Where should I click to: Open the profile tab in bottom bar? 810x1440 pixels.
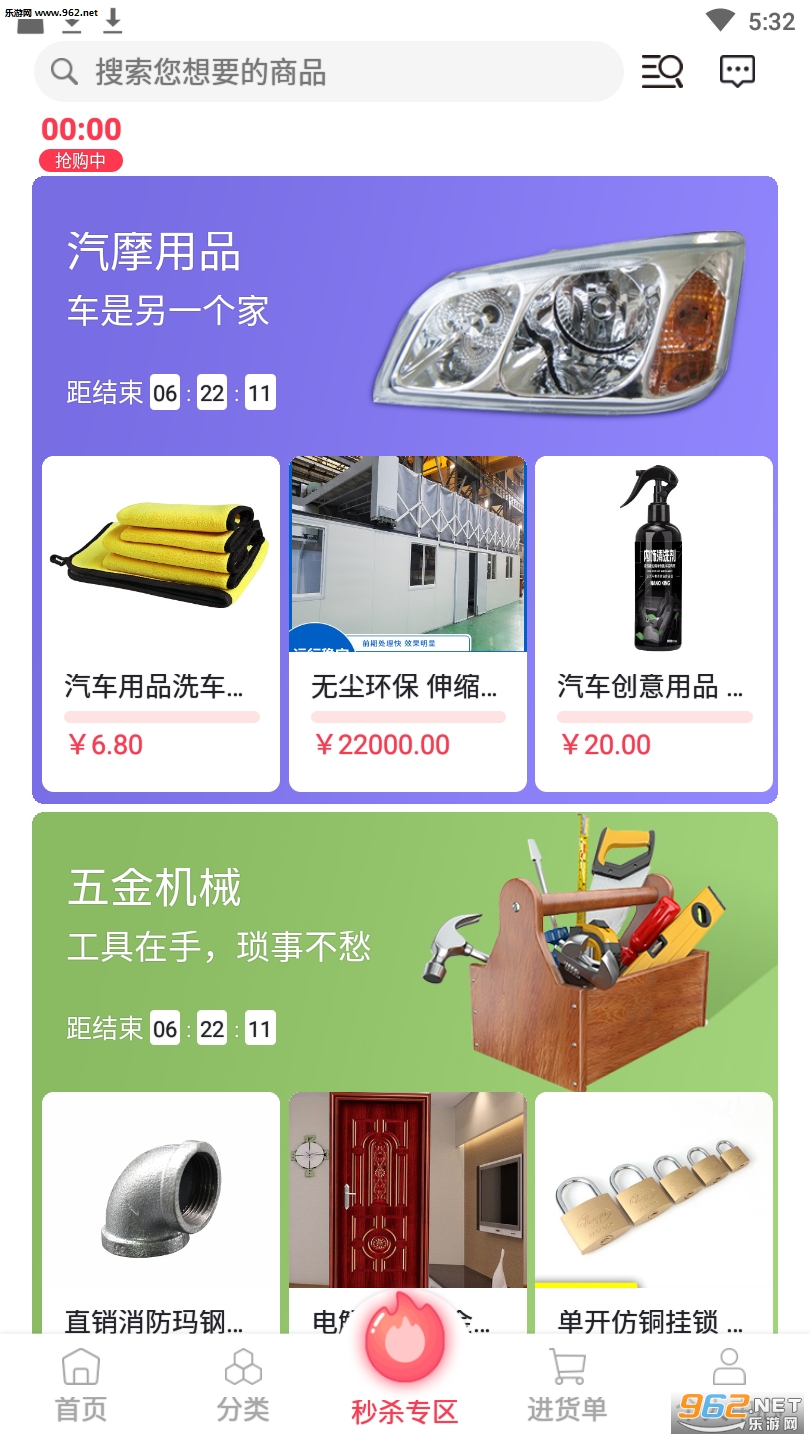[729, 1386]
